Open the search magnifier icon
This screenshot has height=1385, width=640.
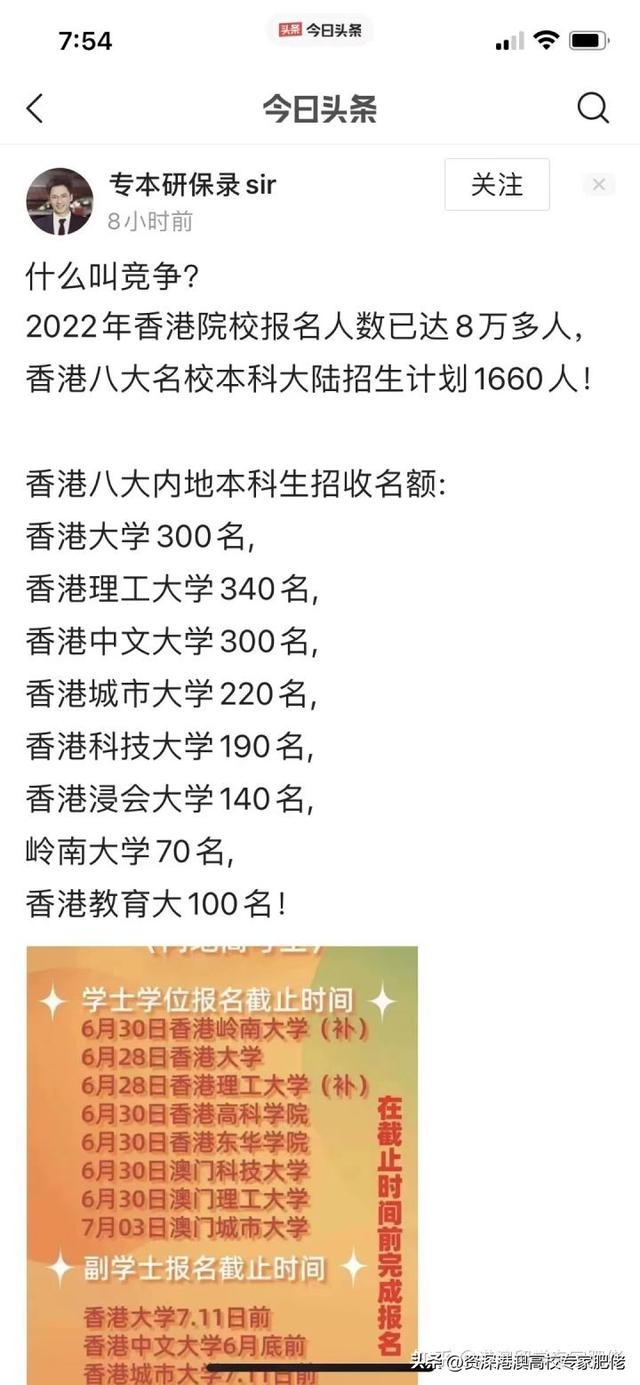(593, 108)
